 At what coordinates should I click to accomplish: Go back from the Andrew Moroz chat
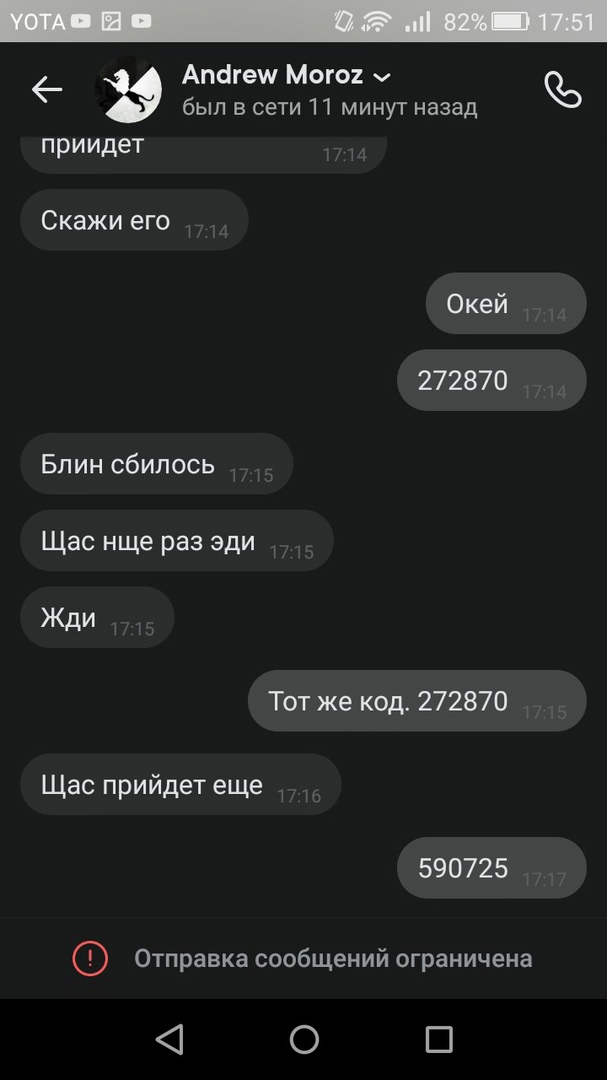pos(47,90)
